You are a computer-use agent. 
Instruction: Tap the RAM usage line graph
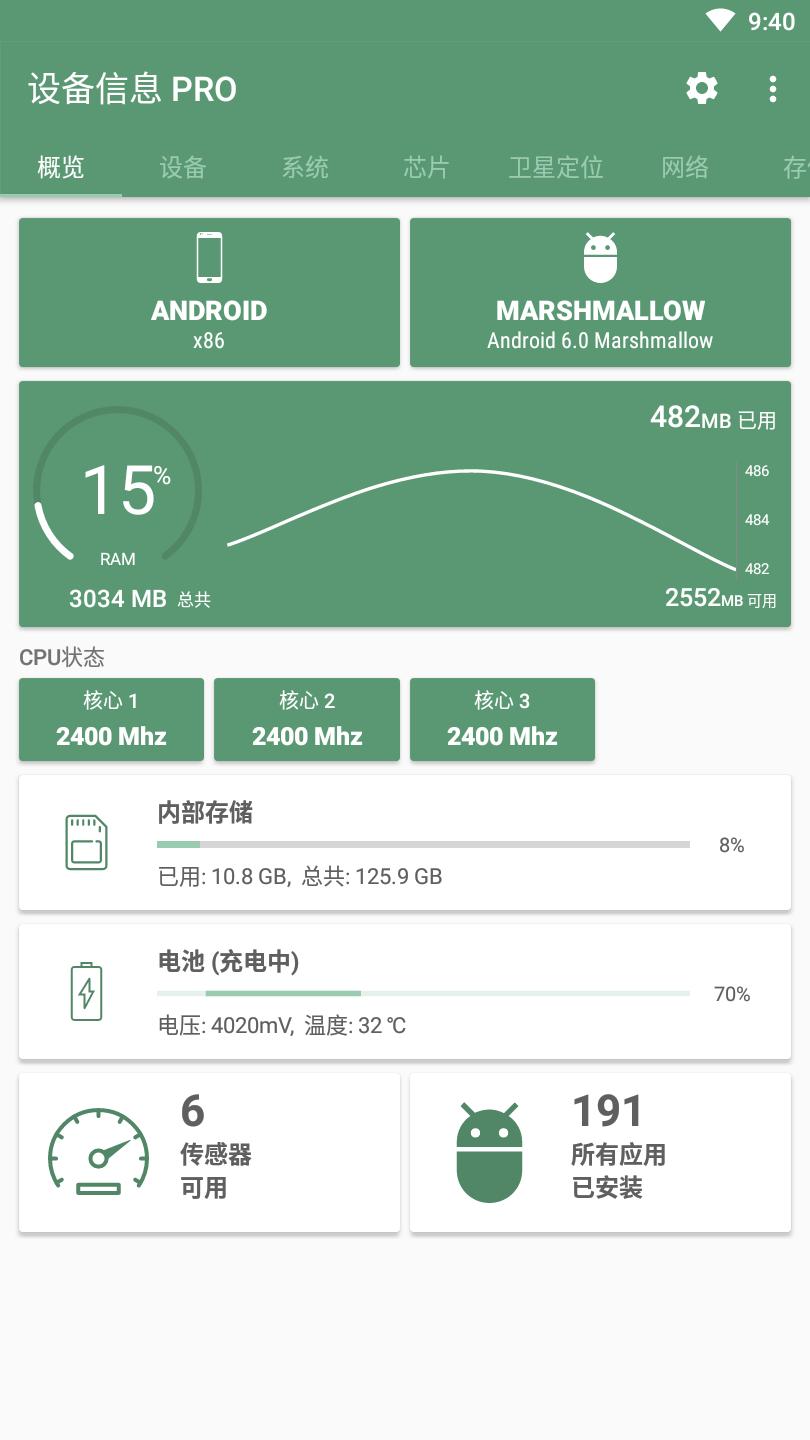click(470, 510)
